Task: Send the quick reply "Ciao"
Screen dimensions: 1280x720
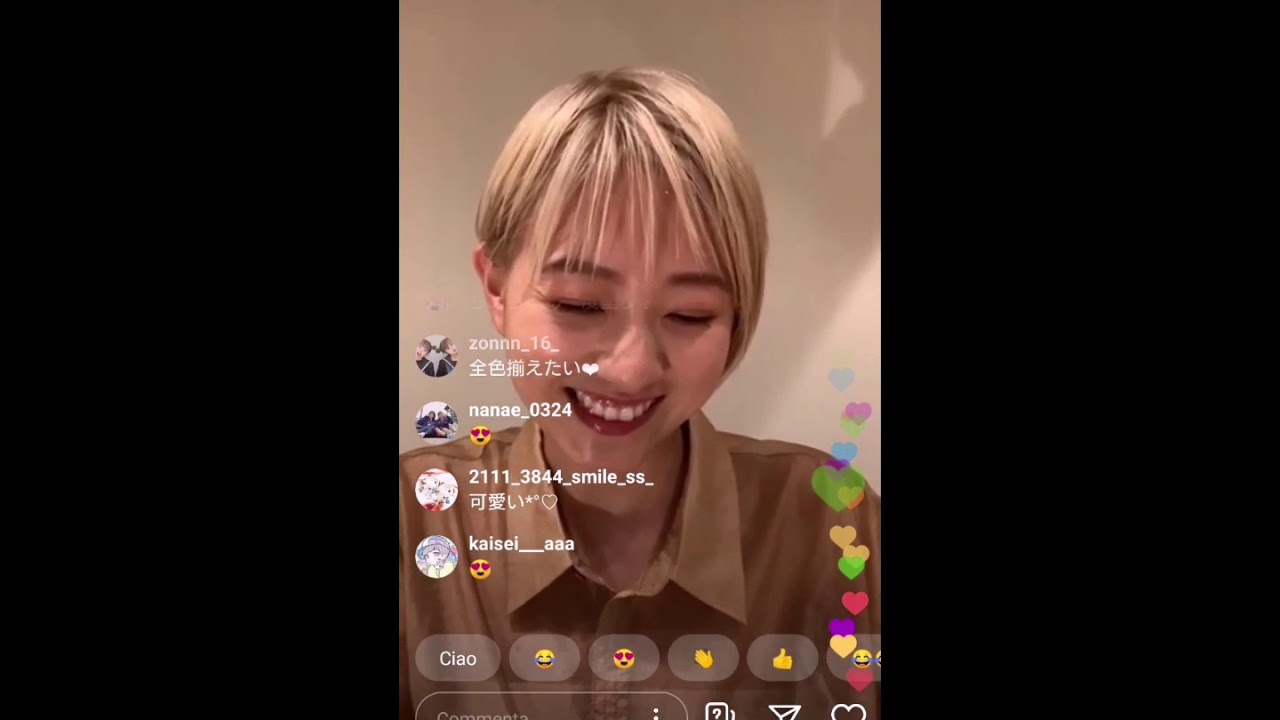Action: coord(458,658)
